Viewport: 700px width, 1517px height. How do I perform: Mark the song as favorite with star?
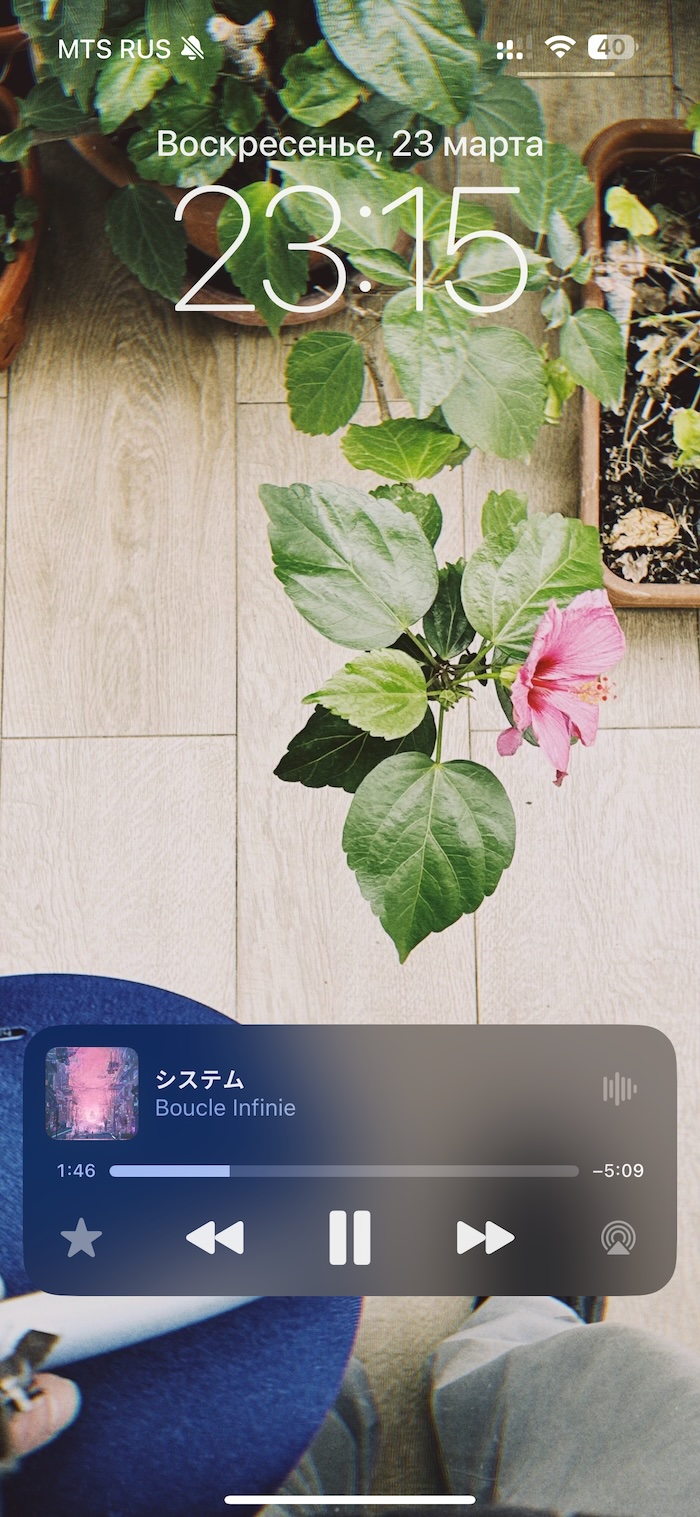[81, 1239]
